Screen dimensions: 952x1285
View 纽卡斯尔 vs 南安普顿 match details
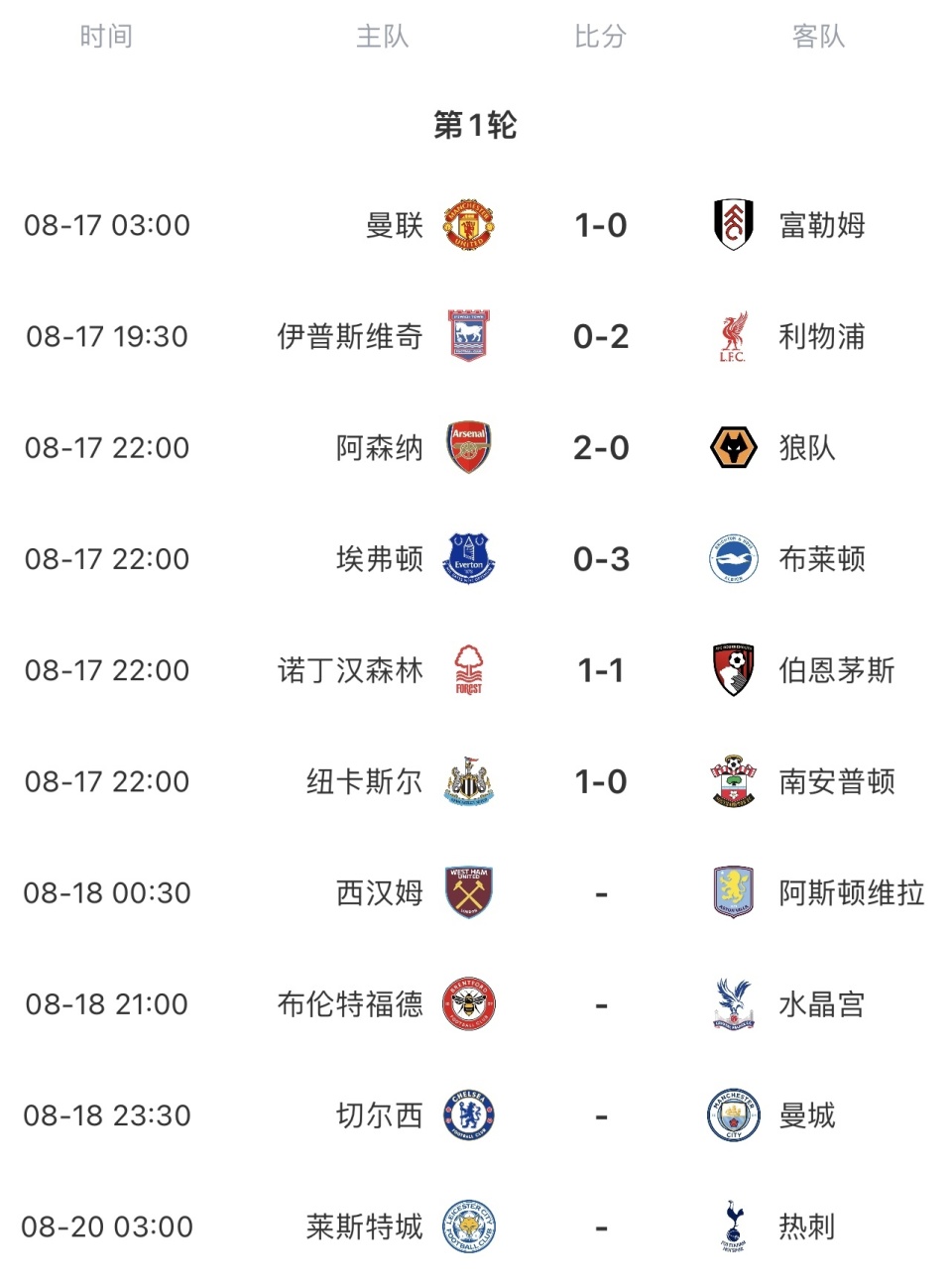click(600, 782)
